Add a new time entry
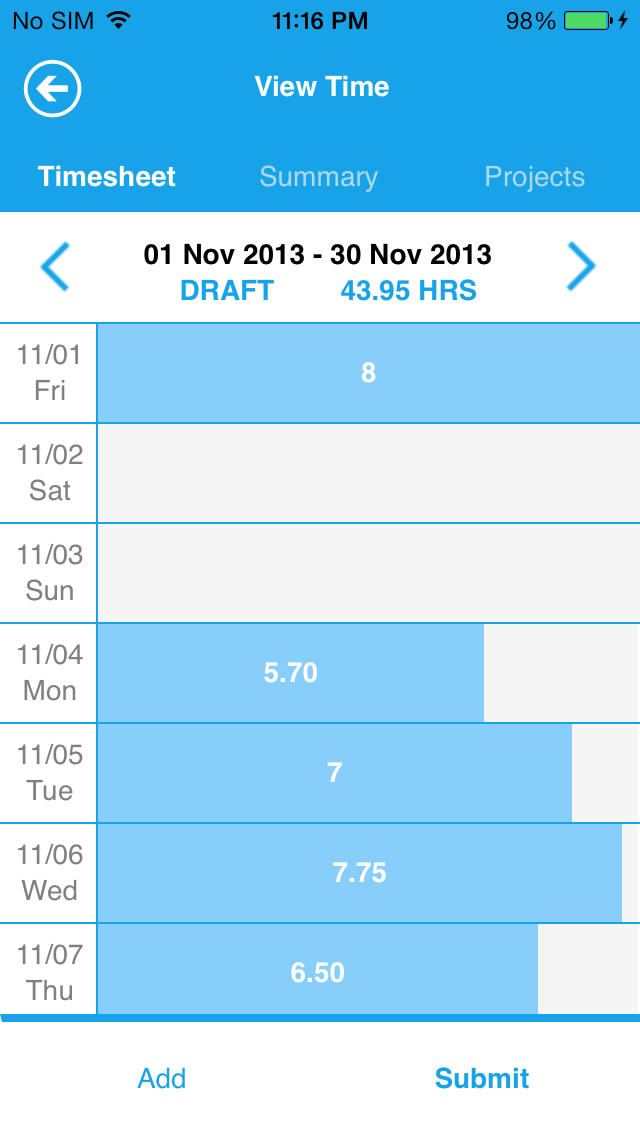 (162, 1078)
